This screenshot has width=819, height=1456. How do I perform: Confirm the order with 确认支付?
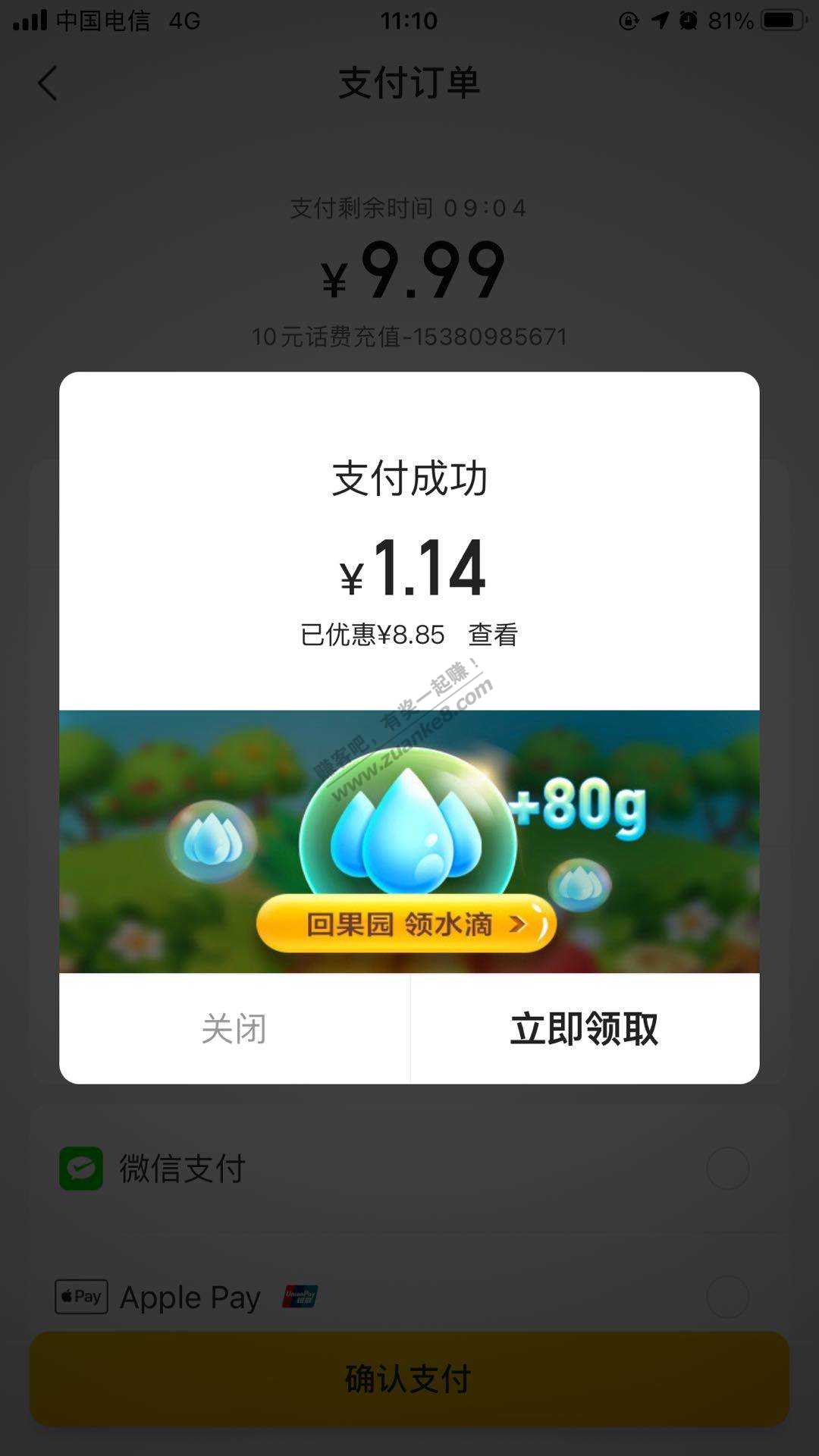point(409,1379)
